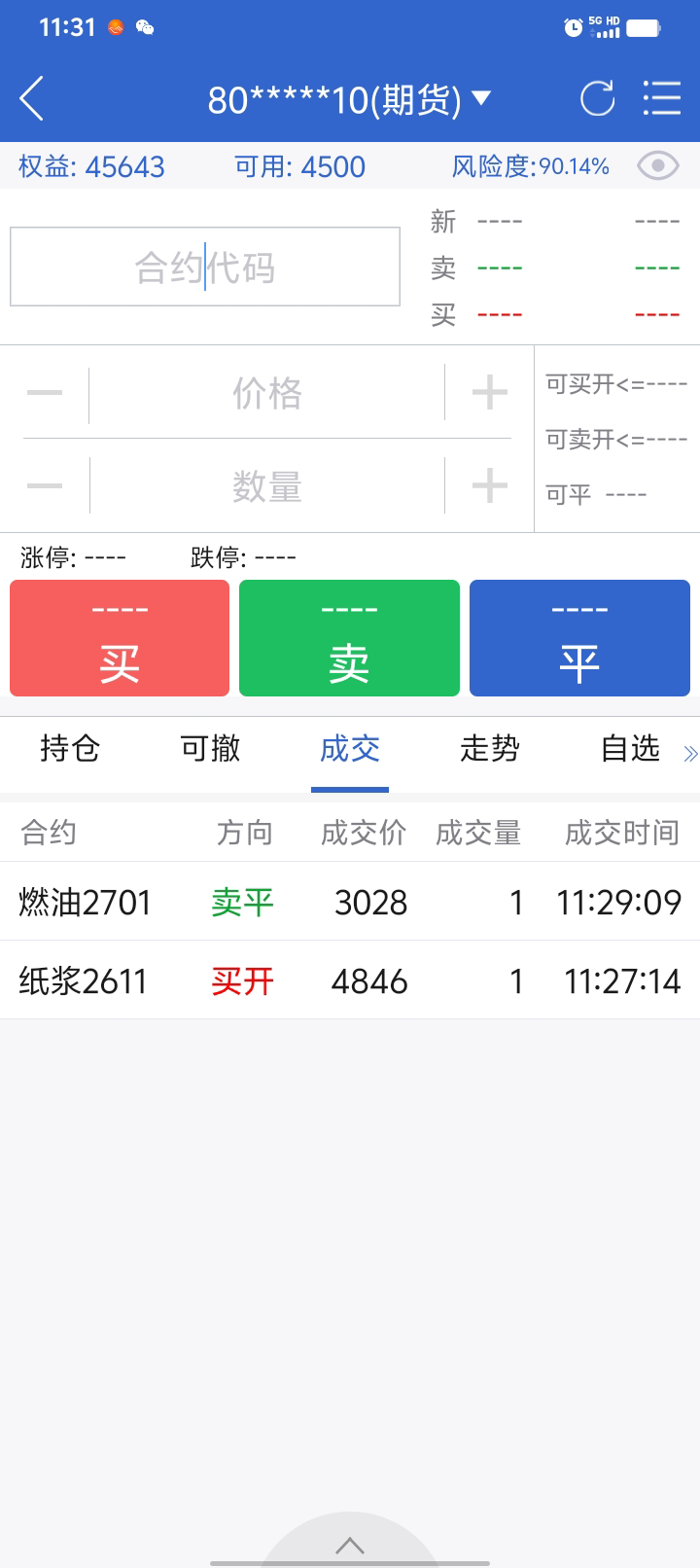Hide account figures with the eye icon
The width and height of the screenshot is (700, 1568).
[x=658, y=166]
